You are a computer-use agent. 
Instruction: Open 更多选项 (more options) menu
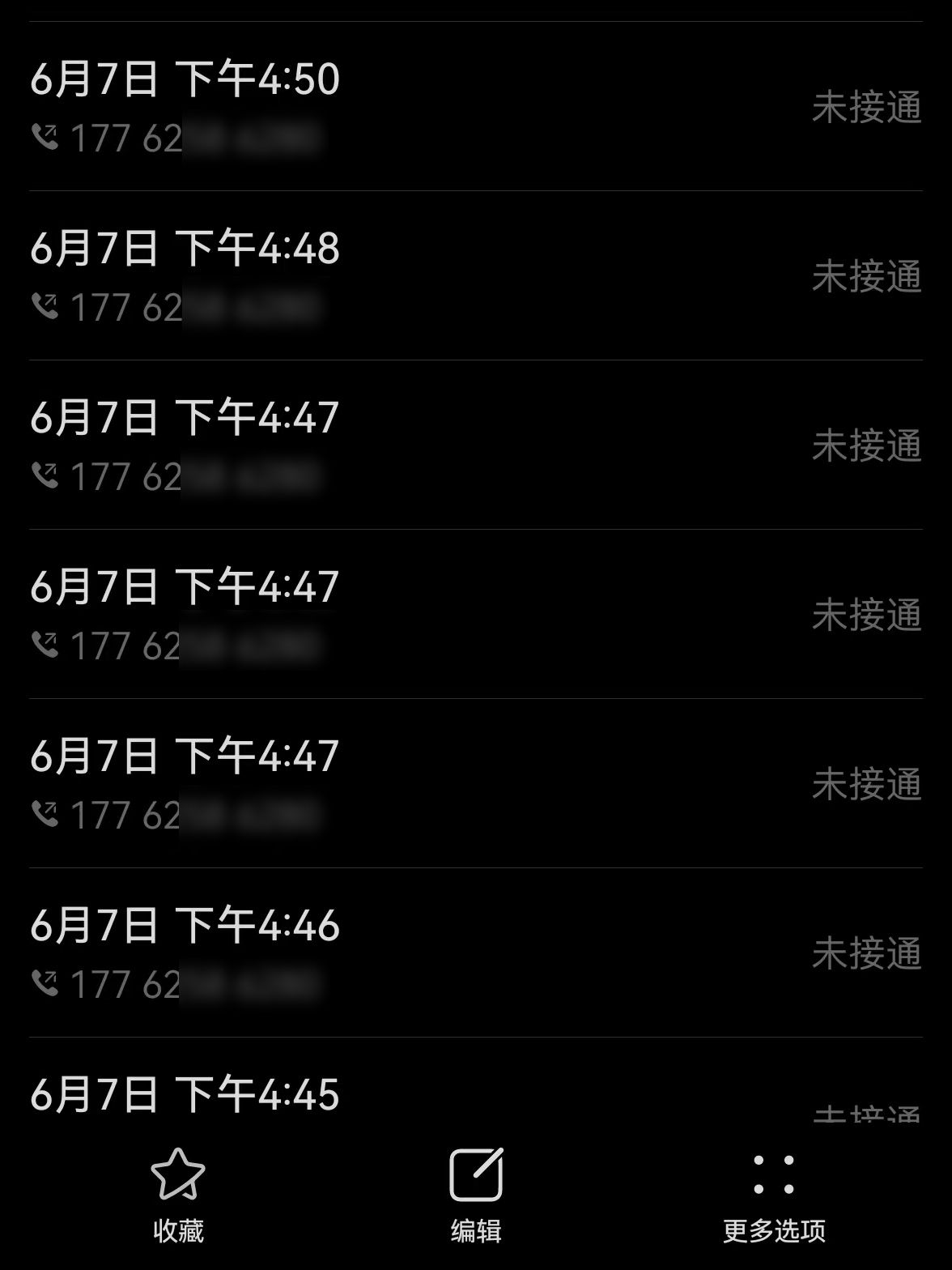773,1194
